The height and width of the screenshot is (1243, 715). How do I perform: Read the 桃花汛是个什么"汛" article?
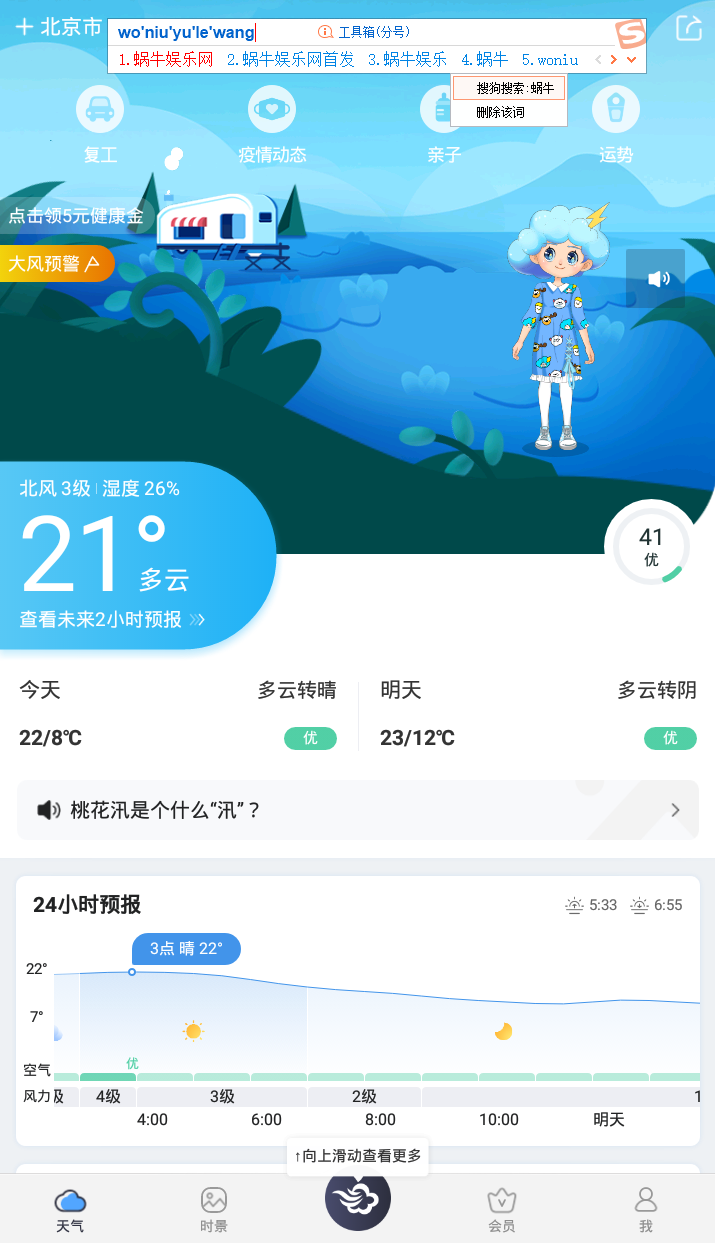[357, 810]
